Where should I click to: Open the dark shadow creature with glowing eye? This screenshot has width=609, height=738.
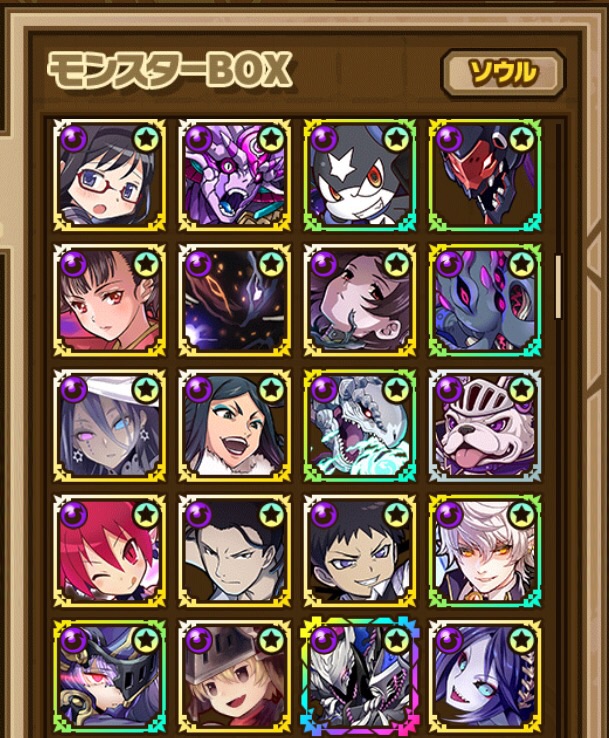[x=235, y=300]
